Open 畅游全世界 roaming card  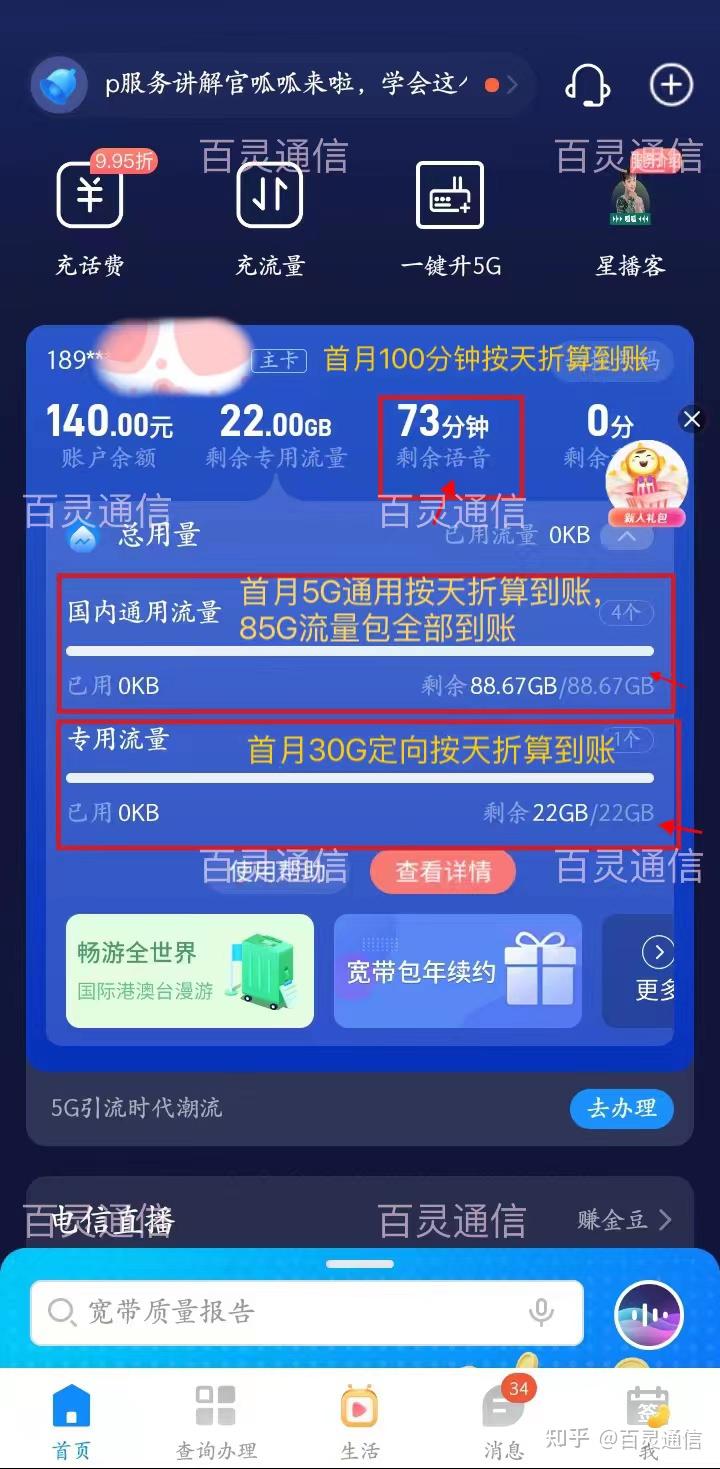(190, 971)
